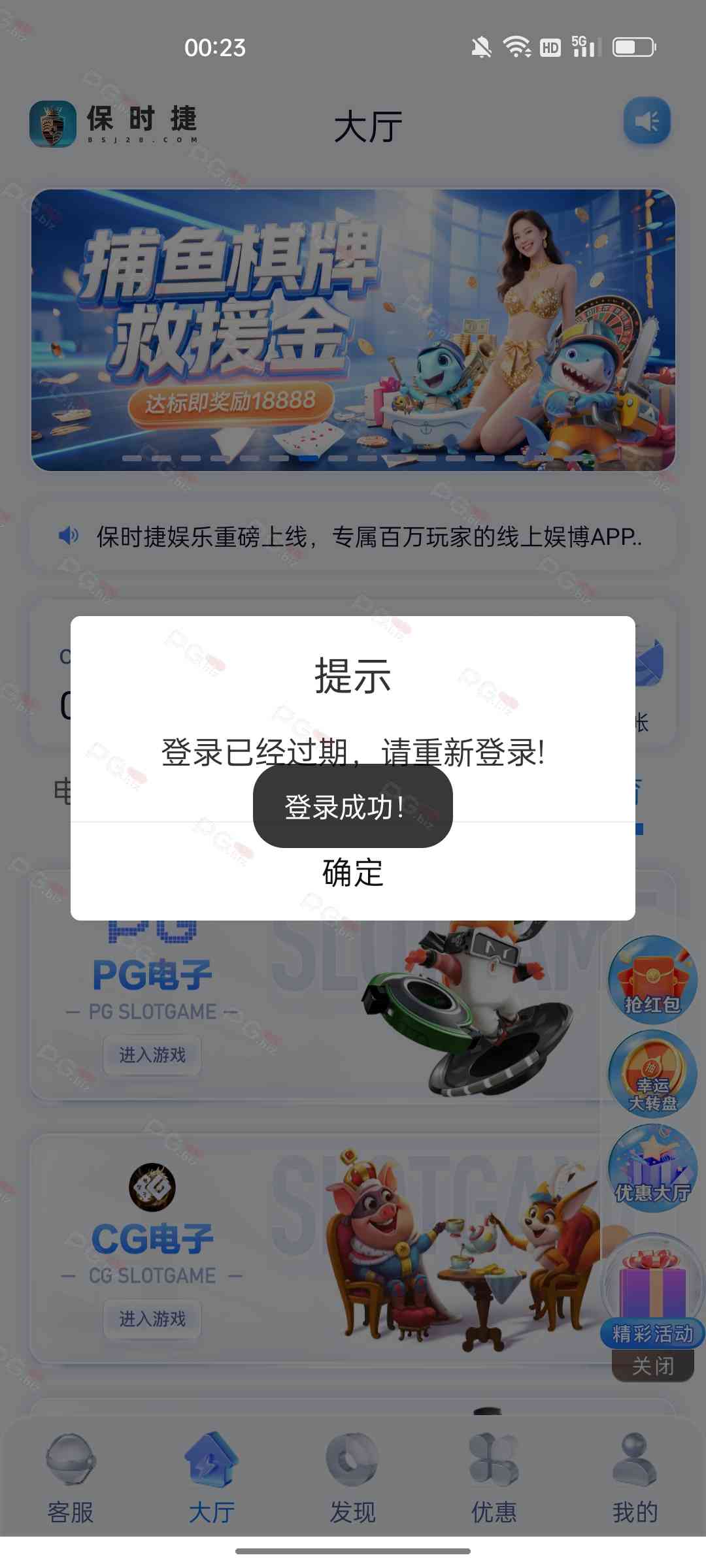Viewport: 706px width, 1568px height.
Task: Tap the sound speaker icon in the header
Action: tap(647, 122)
